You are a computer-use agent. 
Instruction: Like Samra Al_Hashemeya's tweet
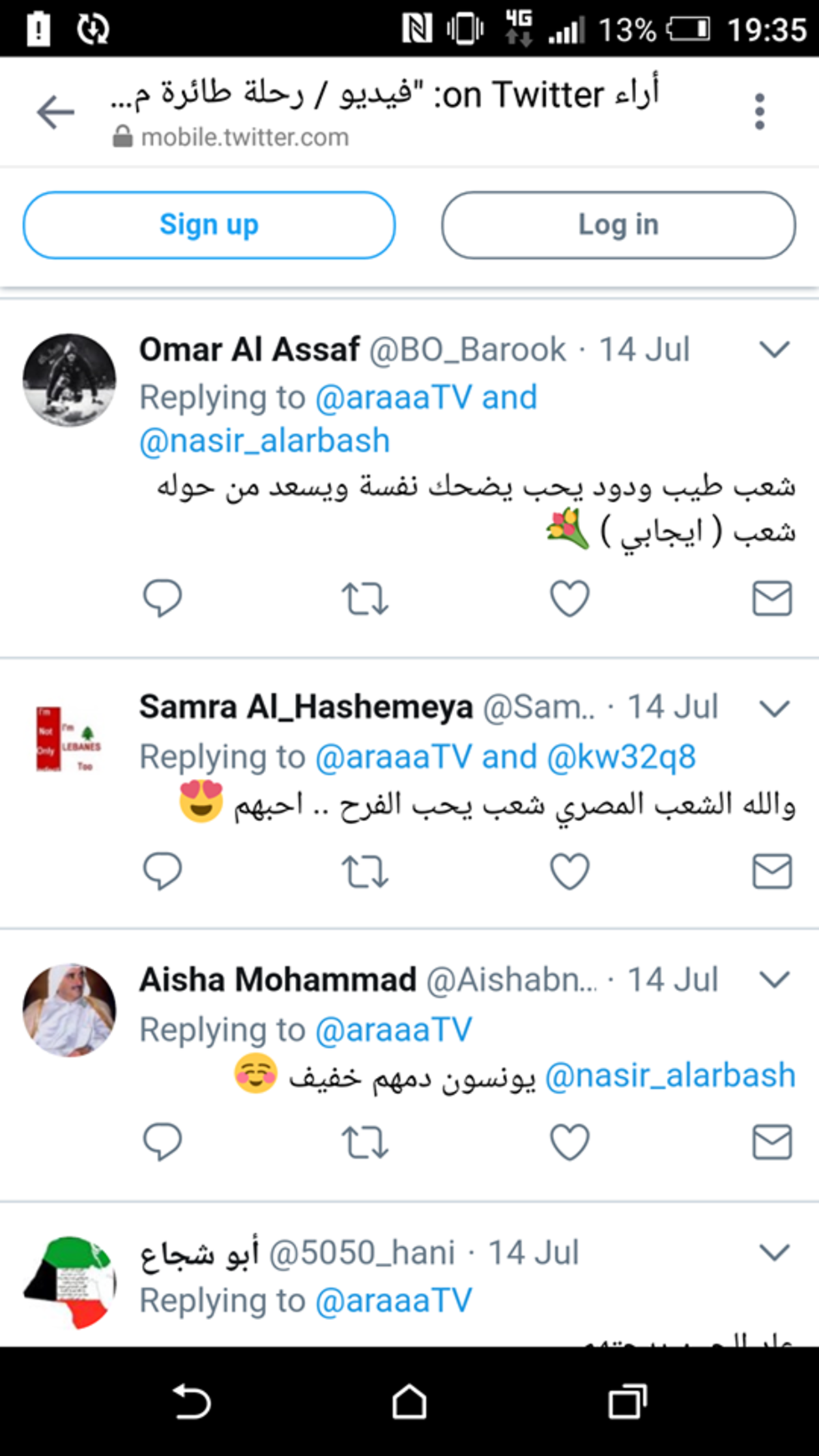(569, 872)
